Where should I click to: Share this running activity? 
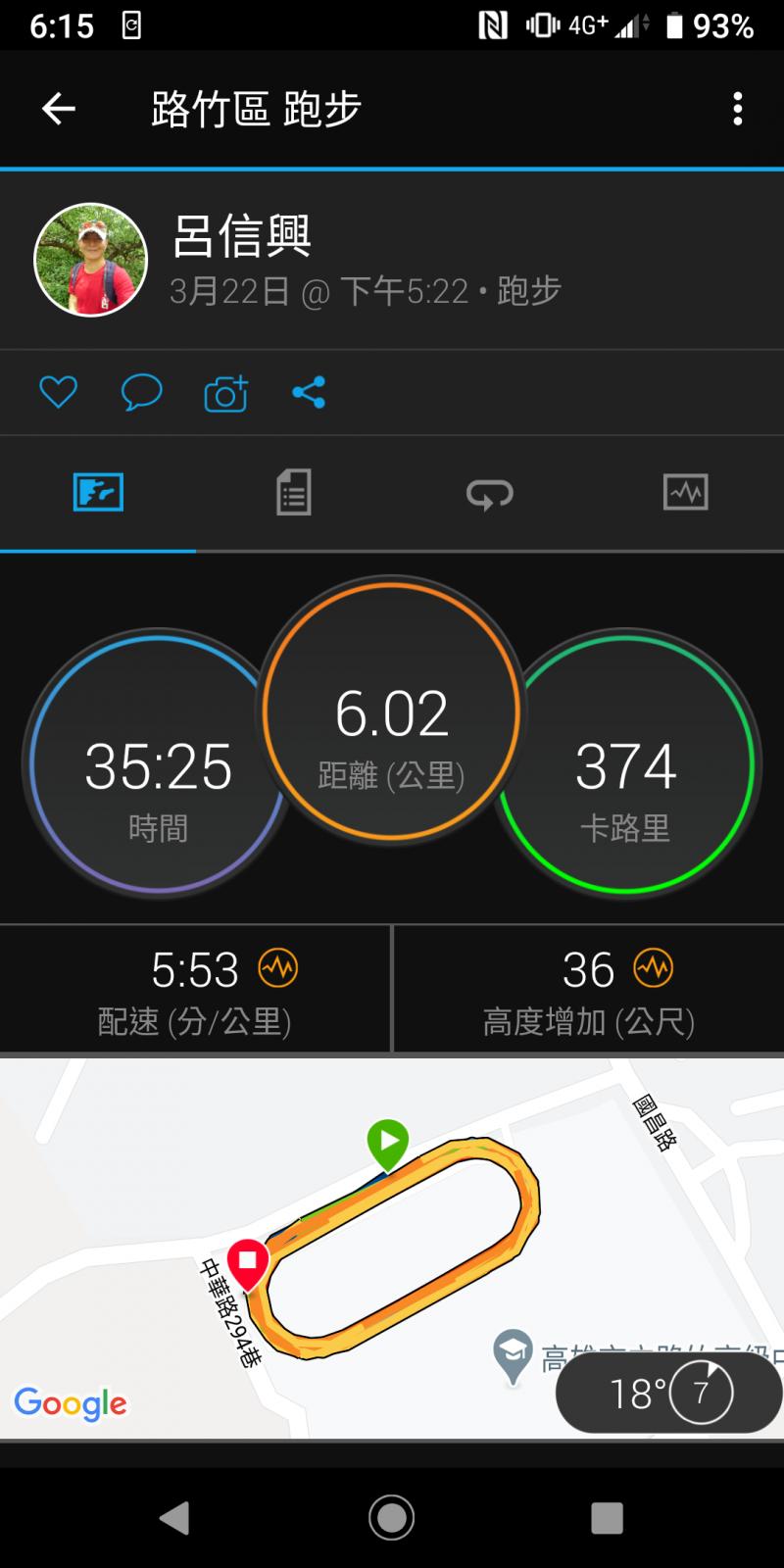point(309,393)
